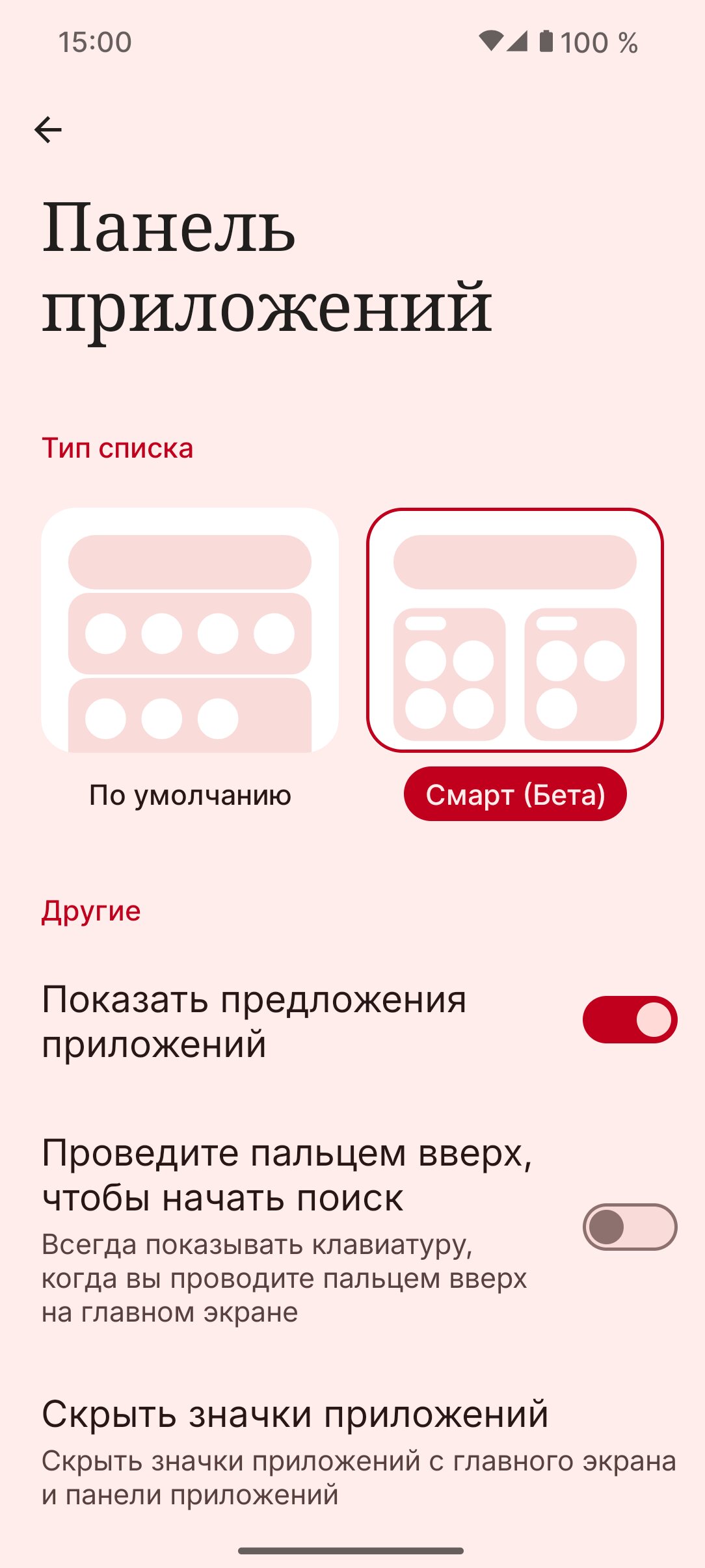
Task: Tap the Смарт (Бета) label button
Action: tap(515, 794)
